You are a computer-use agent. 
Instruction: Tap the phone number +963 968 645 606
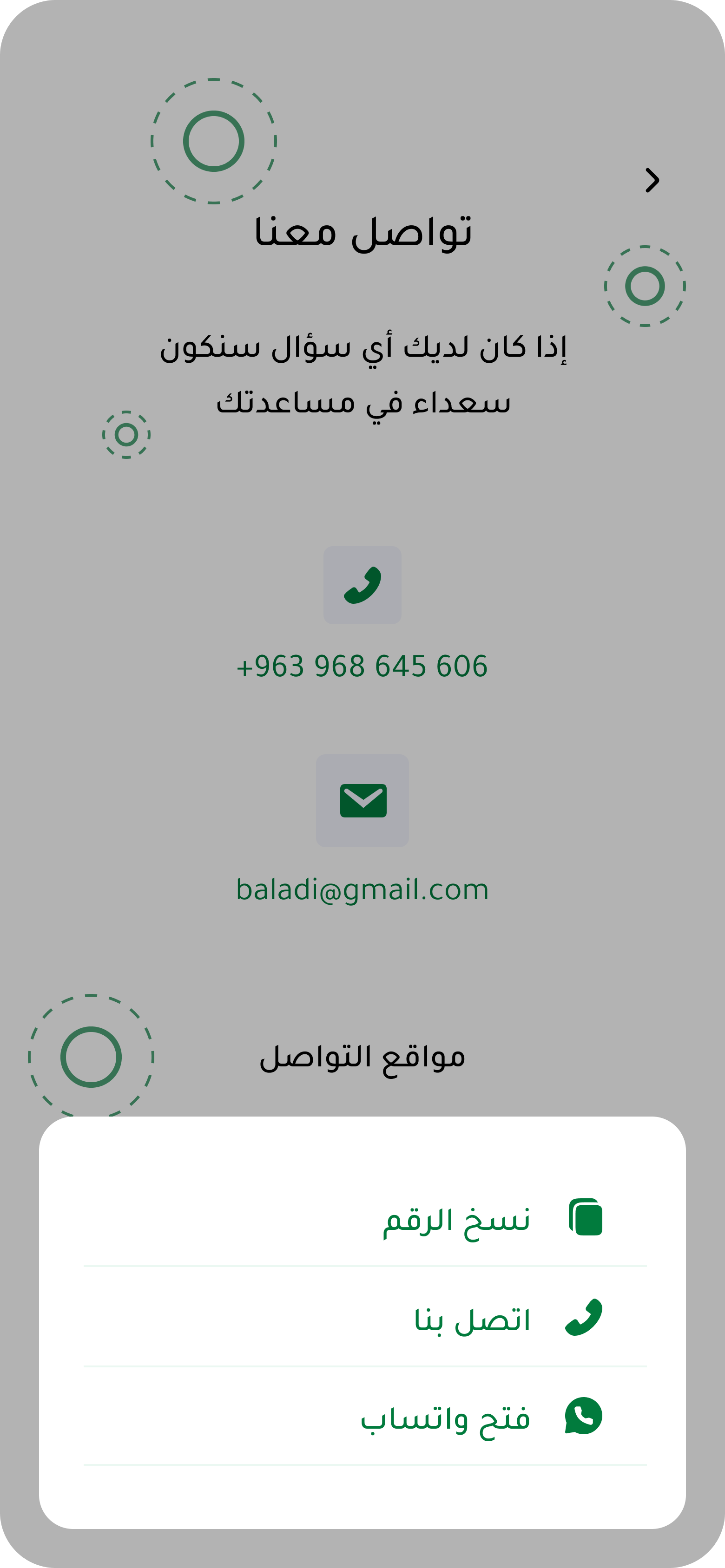tap(362, 666)
